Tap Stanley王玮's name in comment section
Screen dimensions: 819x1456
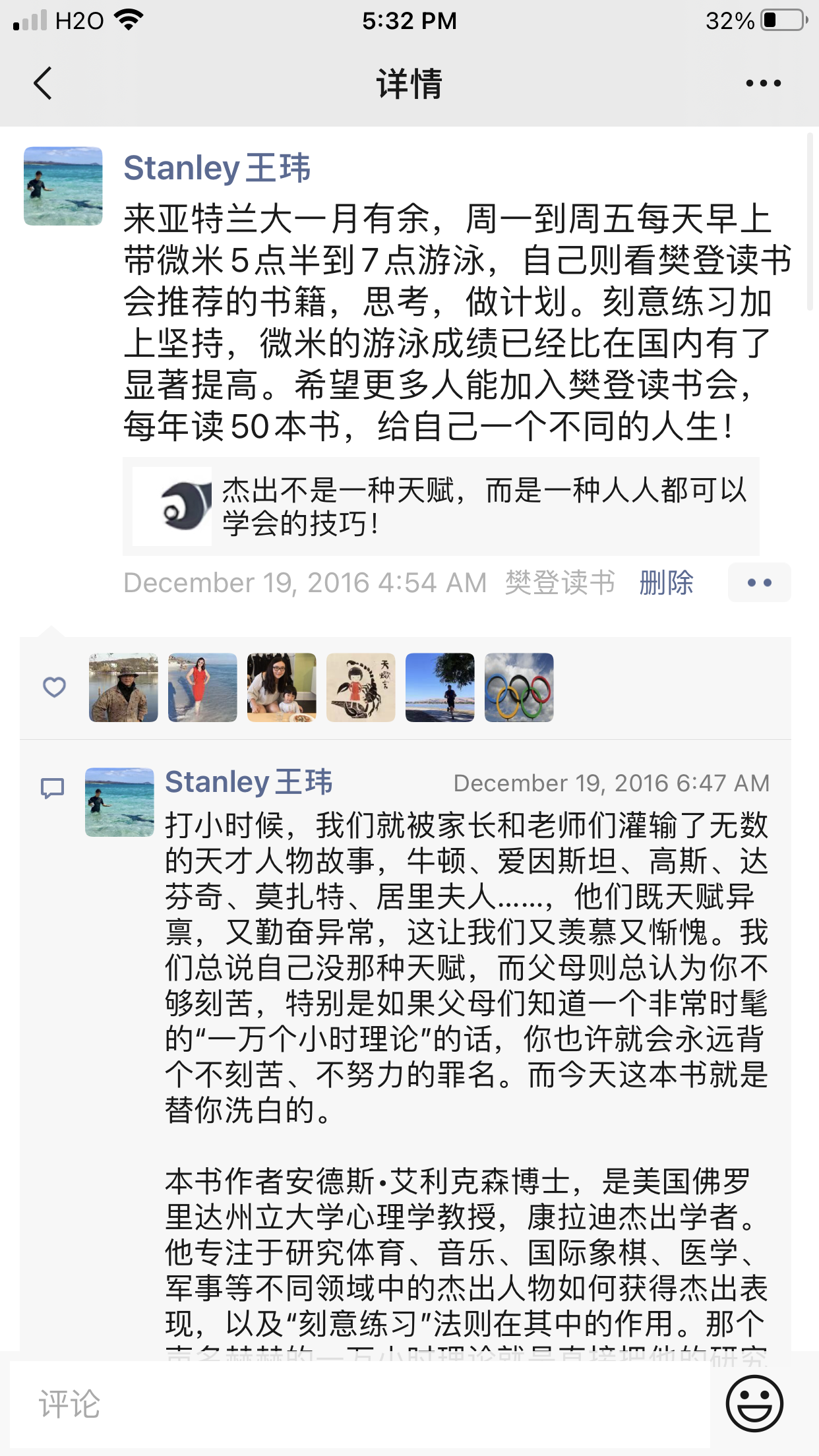click(x=248, y=782)
